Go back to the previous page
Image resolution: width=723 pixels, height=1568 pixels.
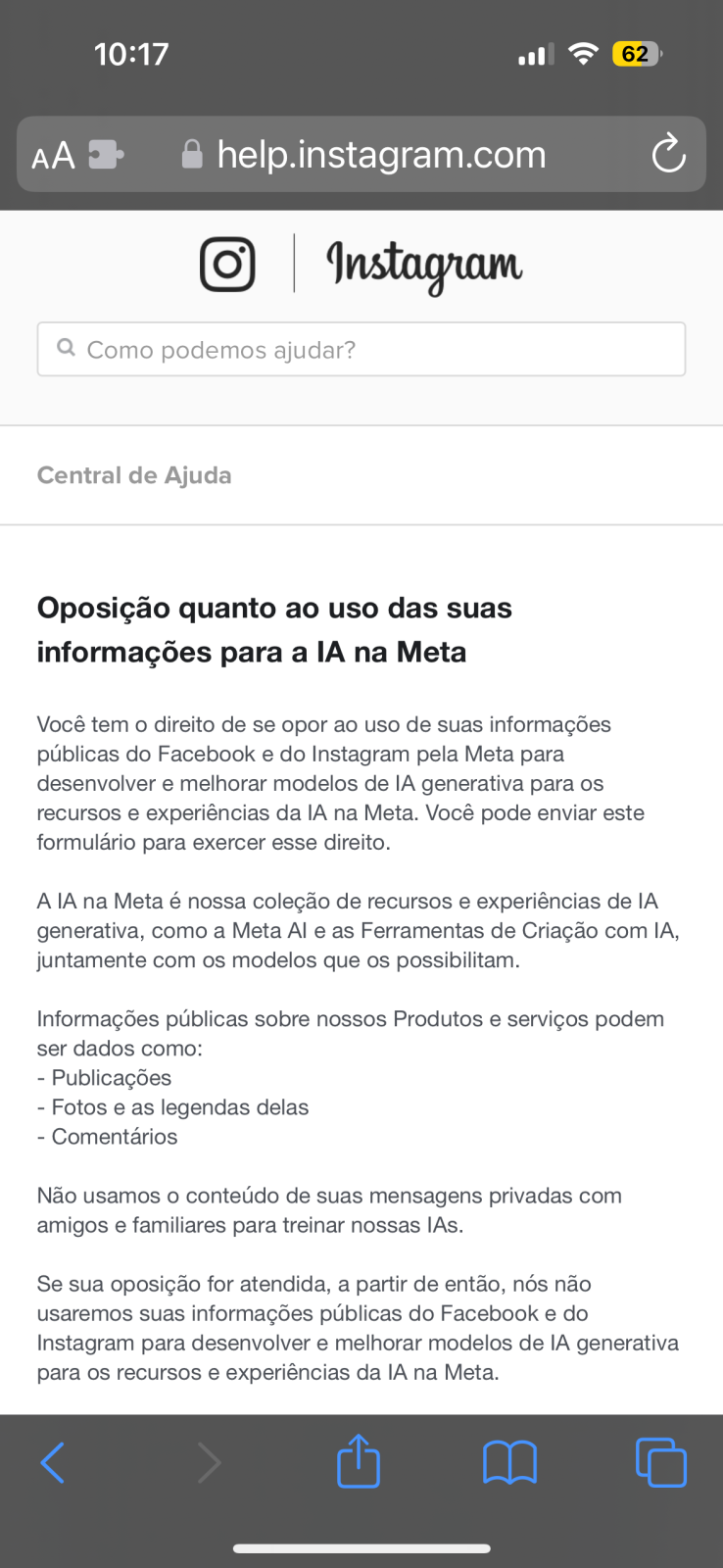coord(53,1463)
